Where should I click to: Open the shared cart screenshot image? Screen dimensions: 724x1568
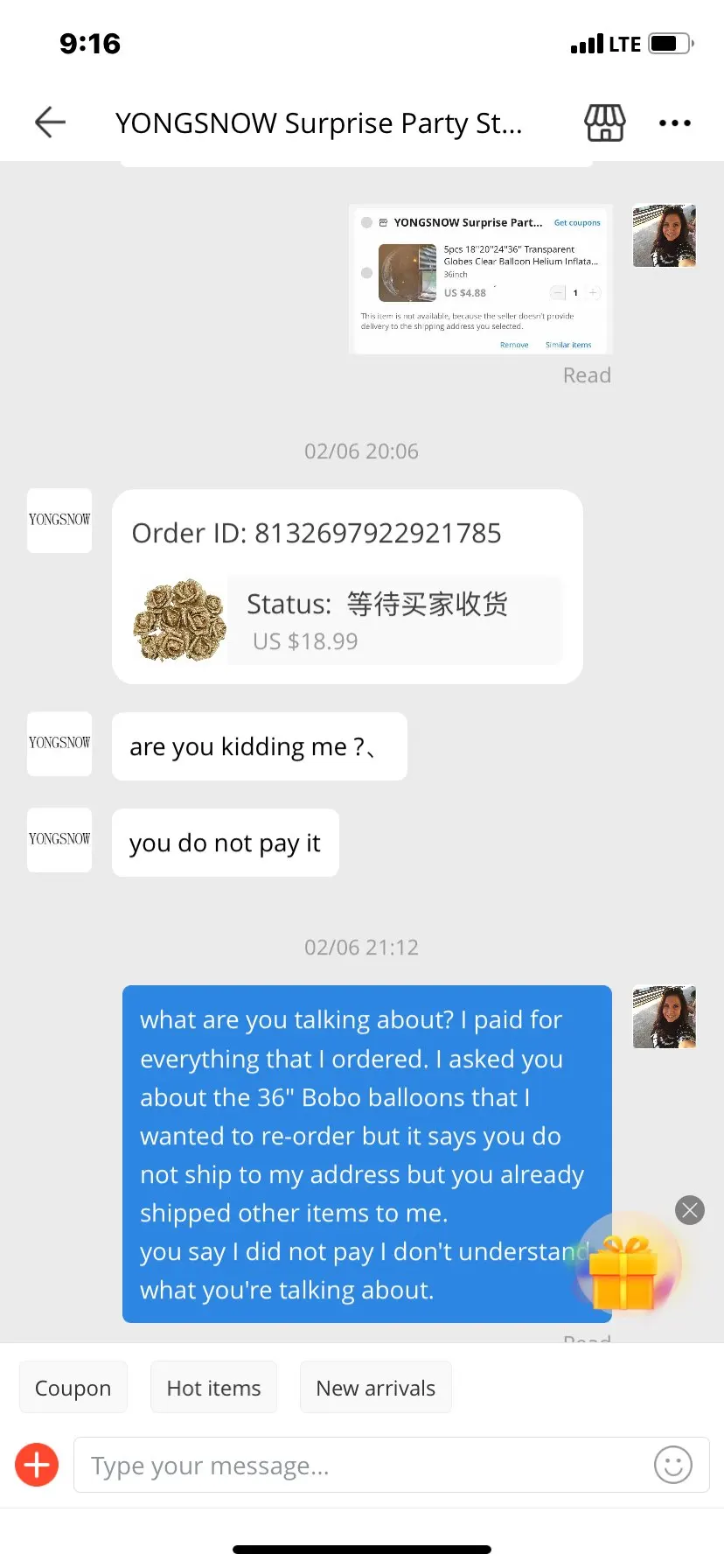(x=481, y=279)
